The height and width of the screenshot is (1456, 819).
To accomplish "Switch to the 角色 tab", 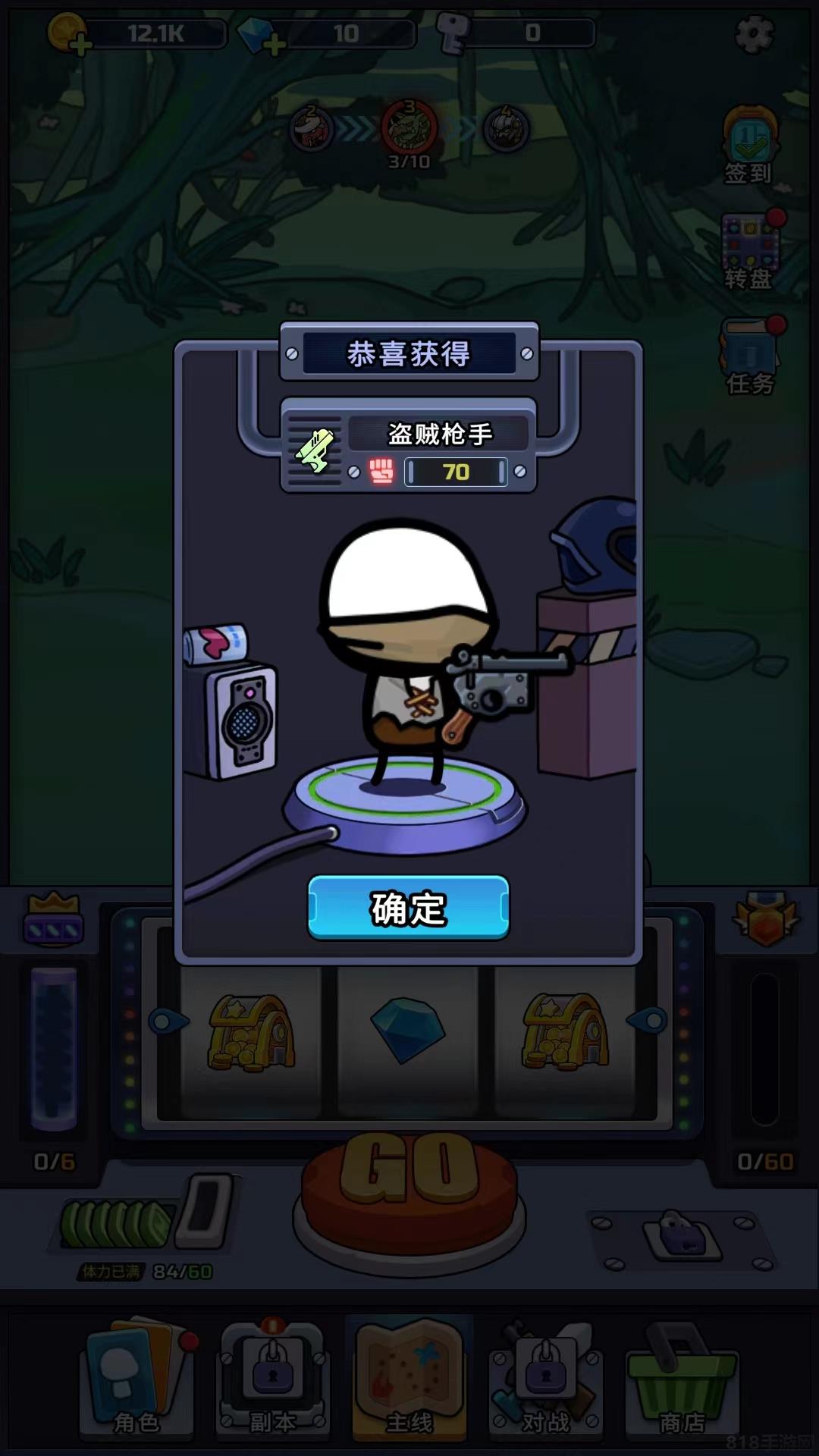I will 136,1380.
